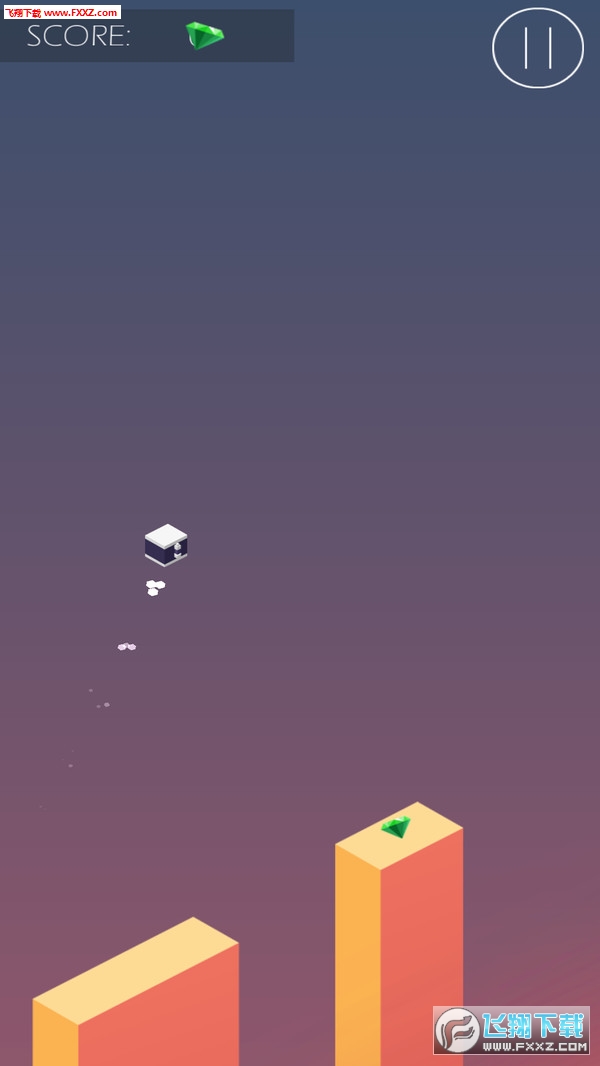Pause the game with the pause button
The width and height of the screenshot is (600, 1066).
pos(537,48)
